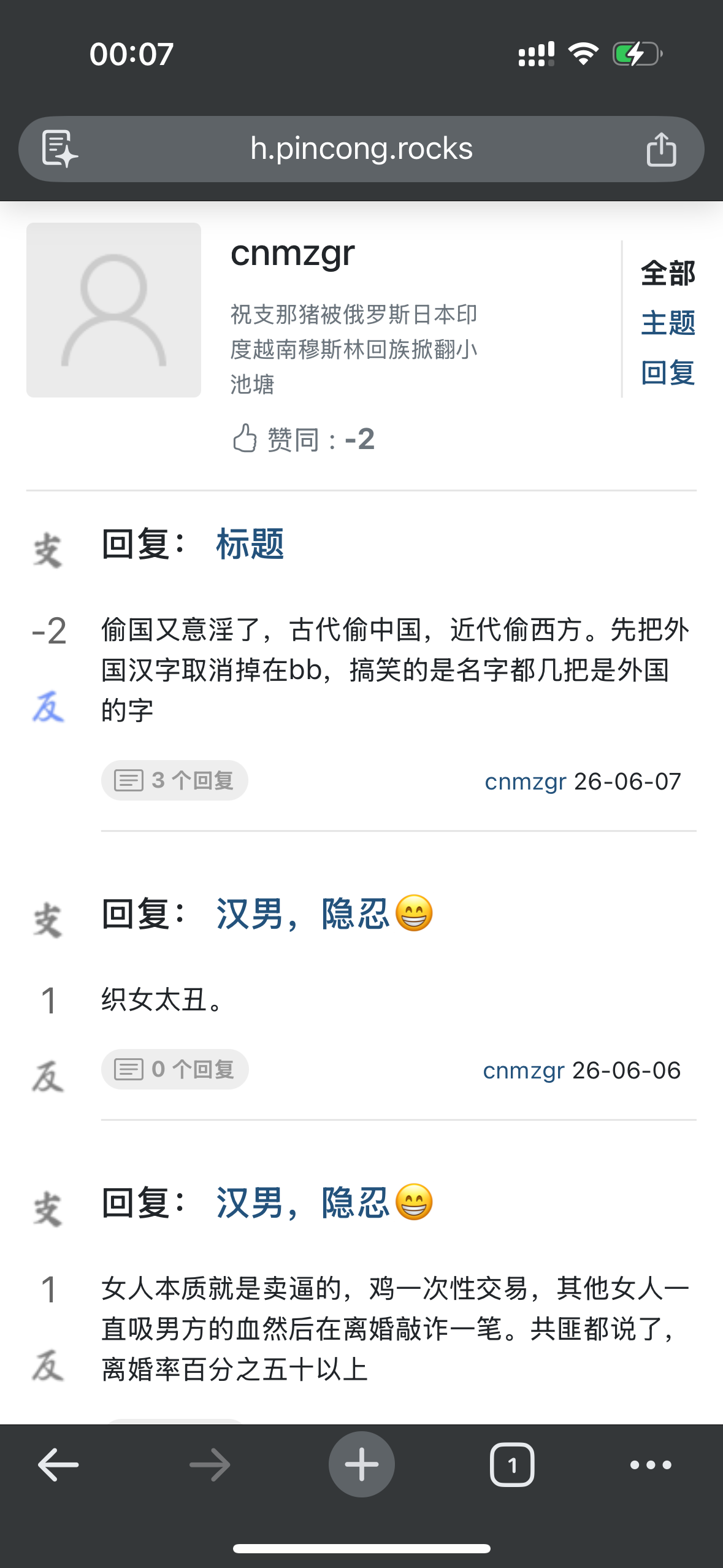Open a new tab with plus button
Image resolution: width=723 pixels, height=1568 pixels.
362,1464
